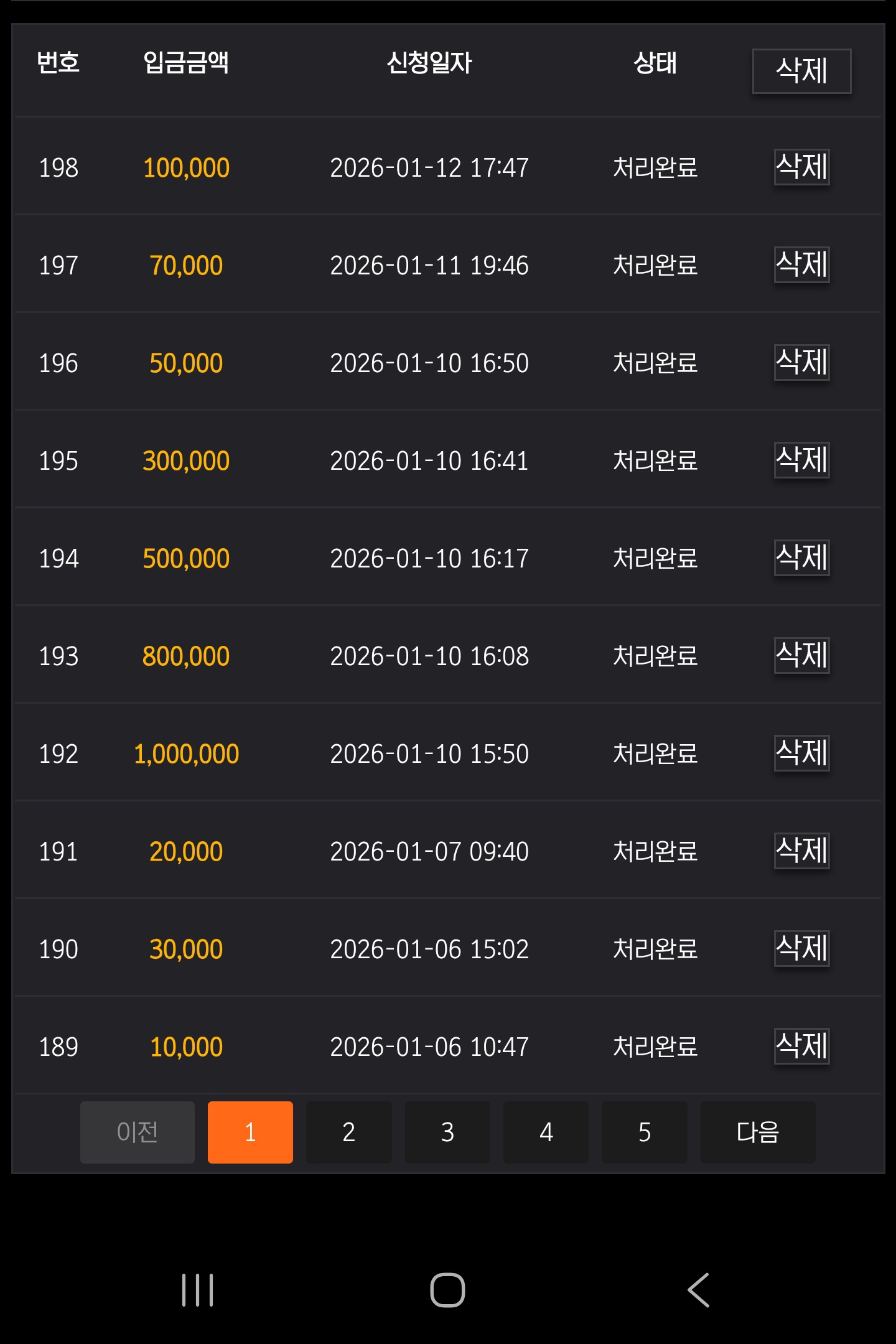Remove deposit record number 189
The height and width of the screenshot is (1344, 896).
tap(801, 1046)
